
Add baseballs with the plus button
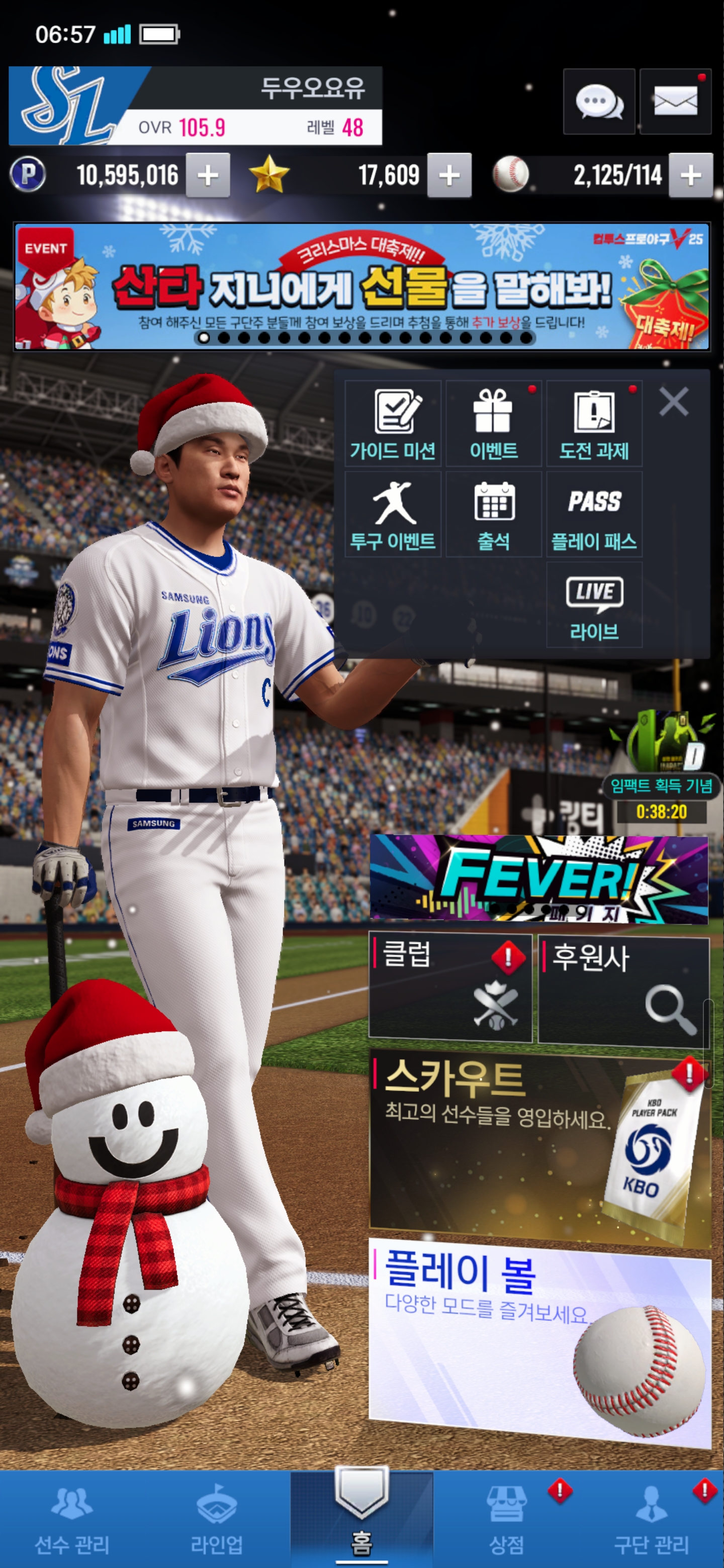click(x=690, y=175)
